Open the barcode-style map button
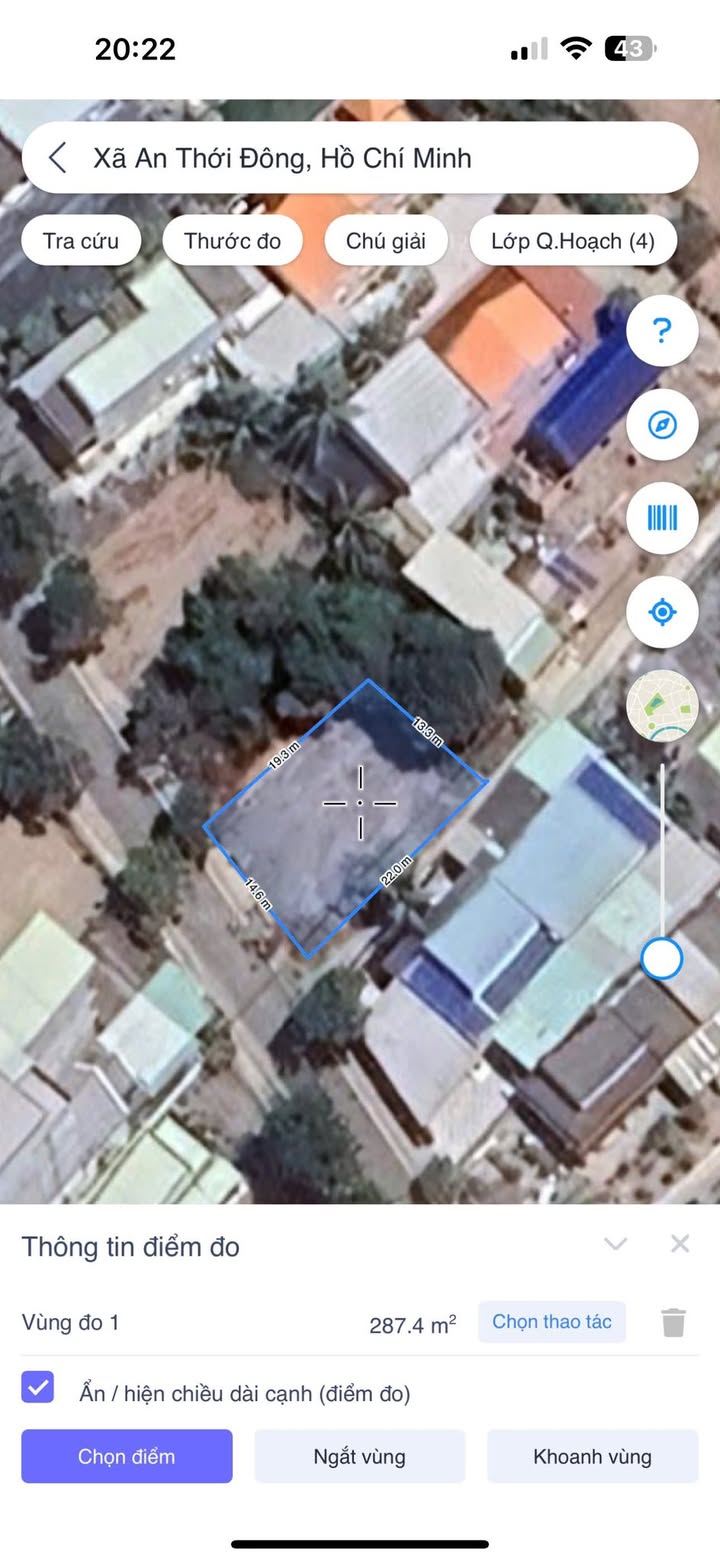The image size is (720, 1562). click(x=661, y=517)
